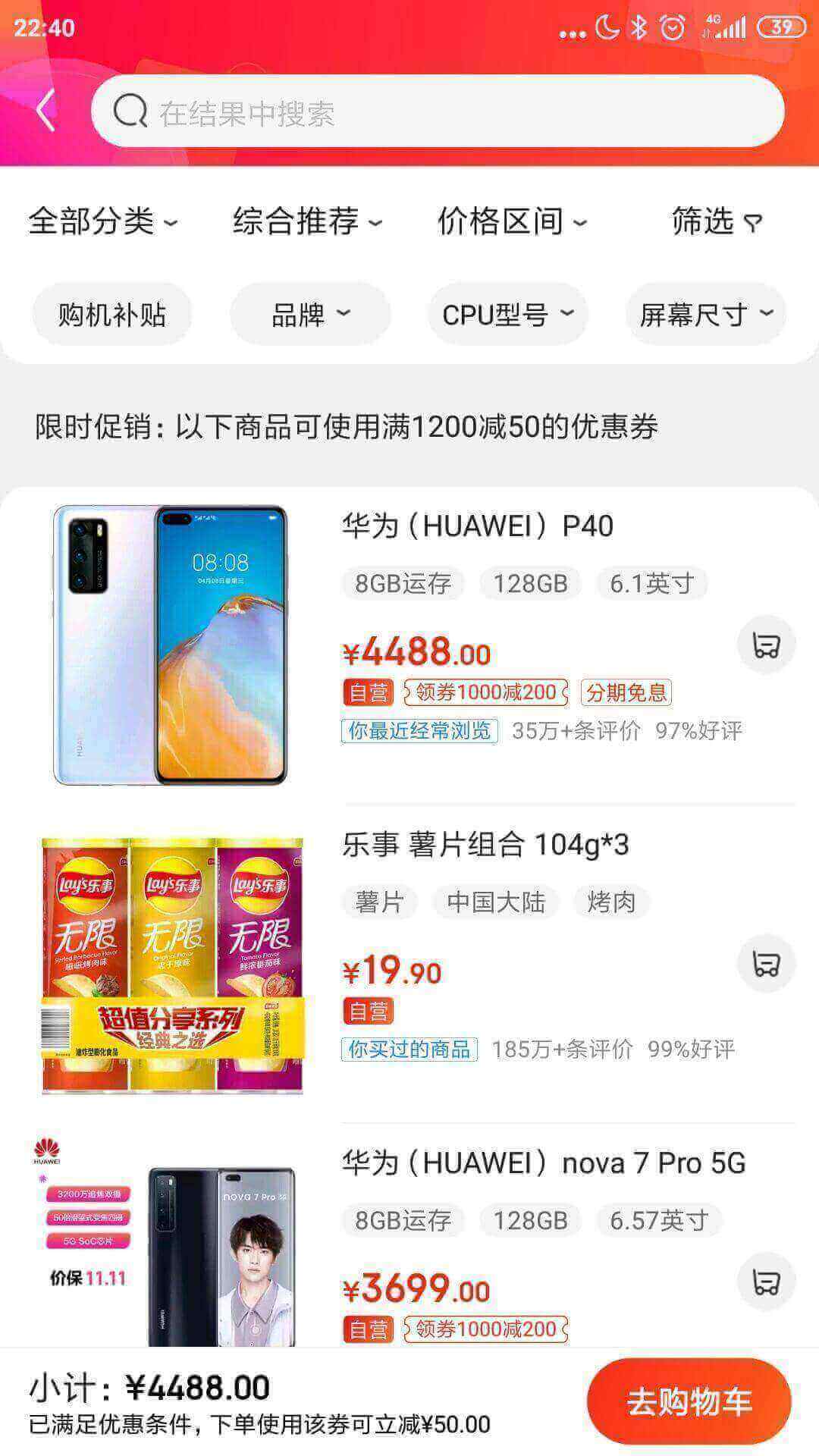The image size is (819, 1456).
Task: Expand the 全部分类 dropdown
Action: click(x=103, y=221)
